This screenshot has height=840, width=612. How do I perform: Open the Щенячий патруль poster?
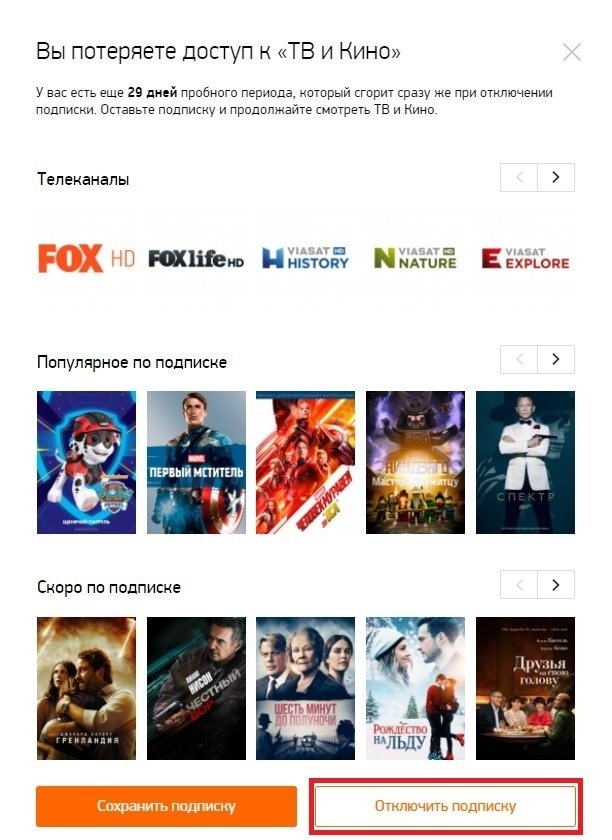[86, 462]
